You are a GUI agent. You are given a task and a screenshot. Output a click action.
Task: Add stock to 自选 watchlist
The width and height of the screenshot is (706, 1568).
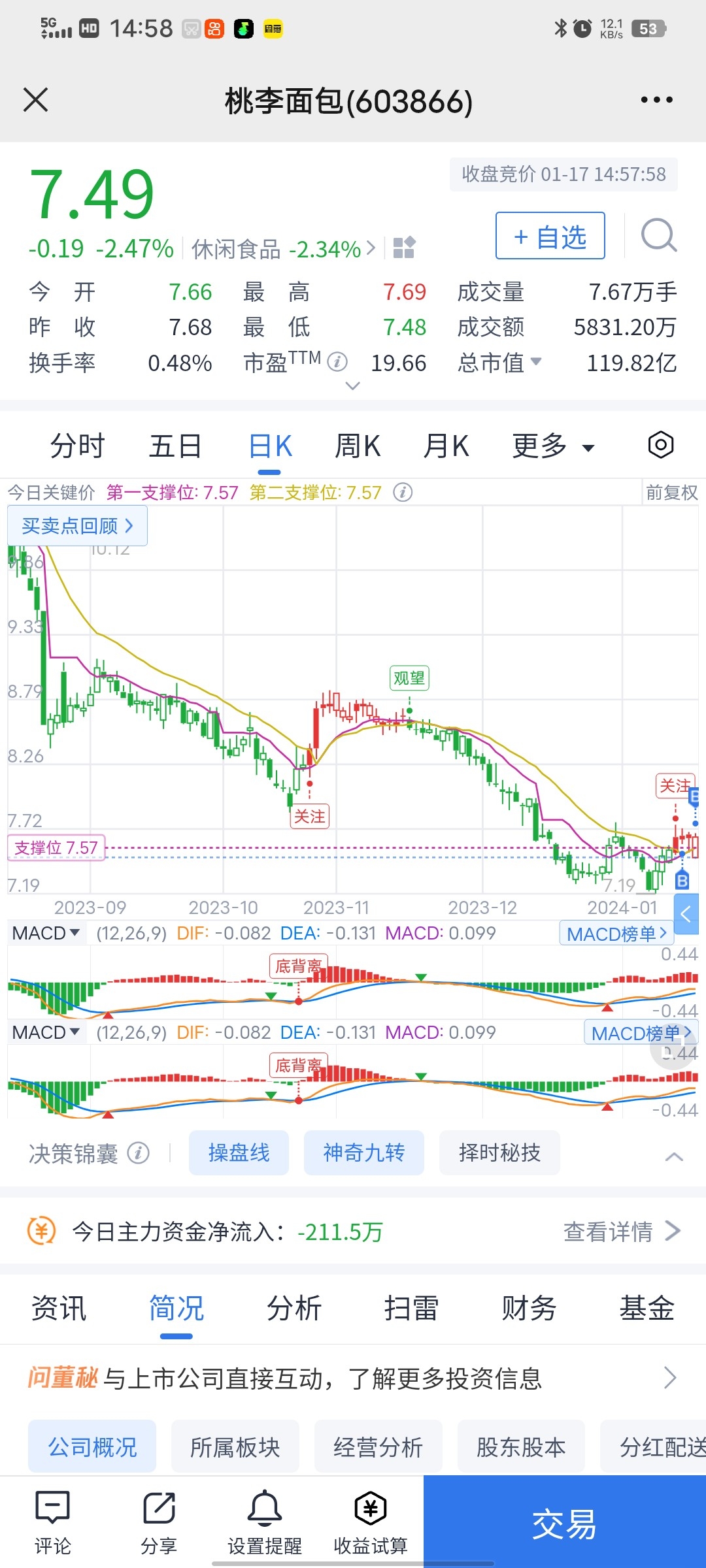[x=550, y=236]
